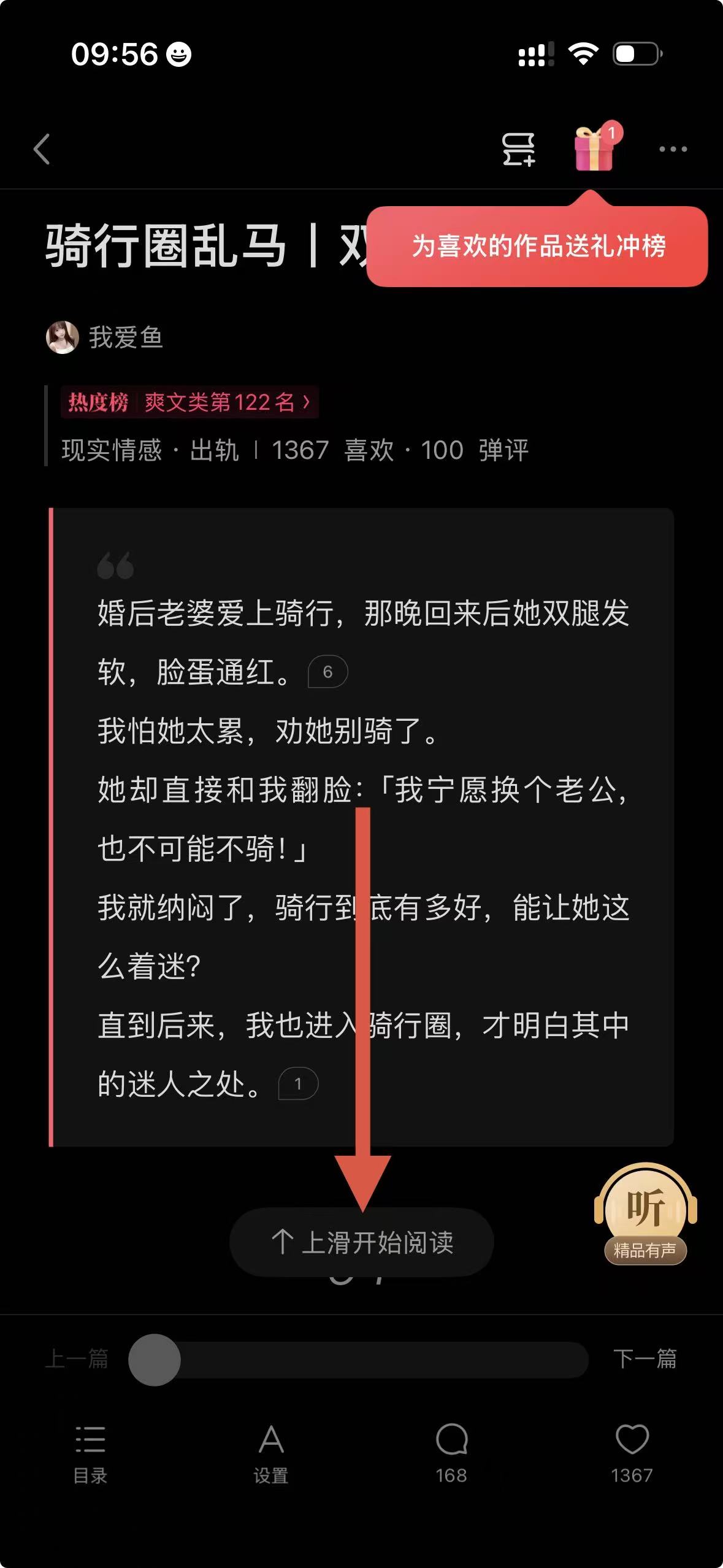The image size is (723, 1568).
Task: Open the 6 comments bubble after 脸蛋通红
Action: (327, 672)
